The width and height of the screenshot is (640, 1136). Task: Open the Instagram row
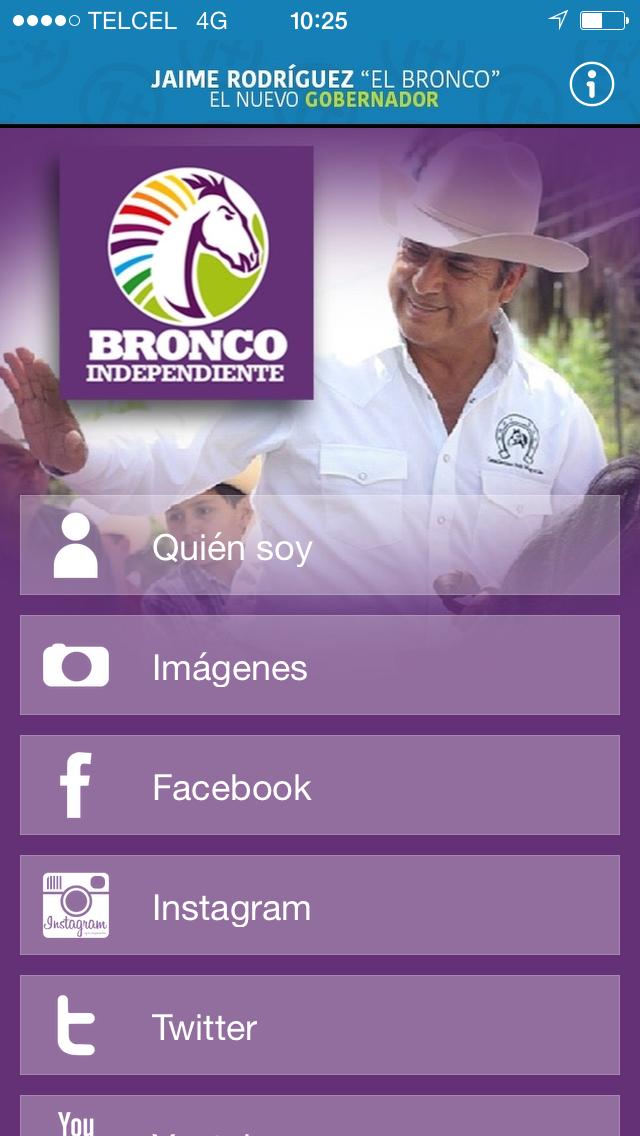click(x=320, y=906)
